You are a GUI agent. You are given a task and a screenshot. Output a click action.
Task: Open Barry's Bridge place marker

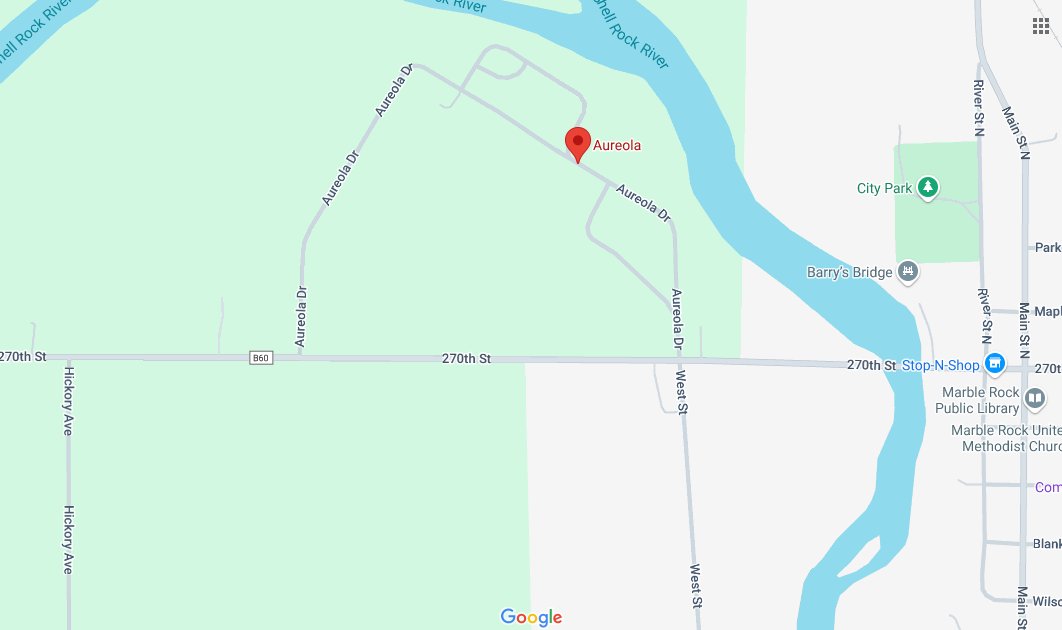(908, 271)
